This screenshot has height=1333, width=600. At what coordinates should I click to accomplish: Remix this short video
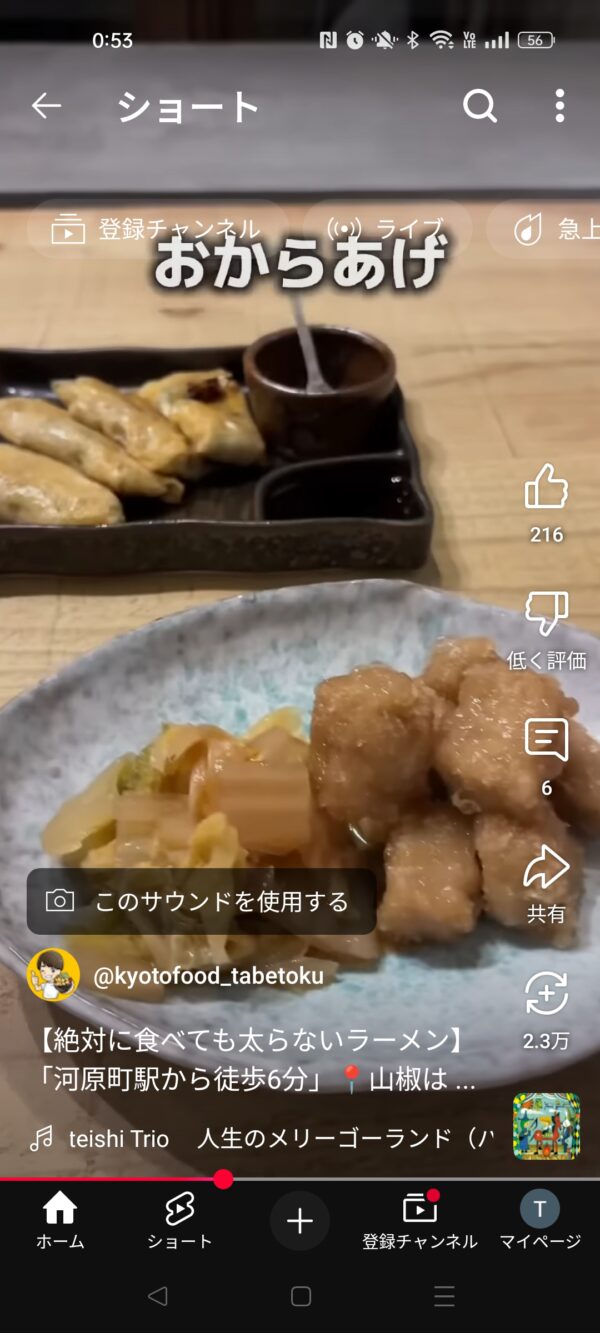click(546, 995)
